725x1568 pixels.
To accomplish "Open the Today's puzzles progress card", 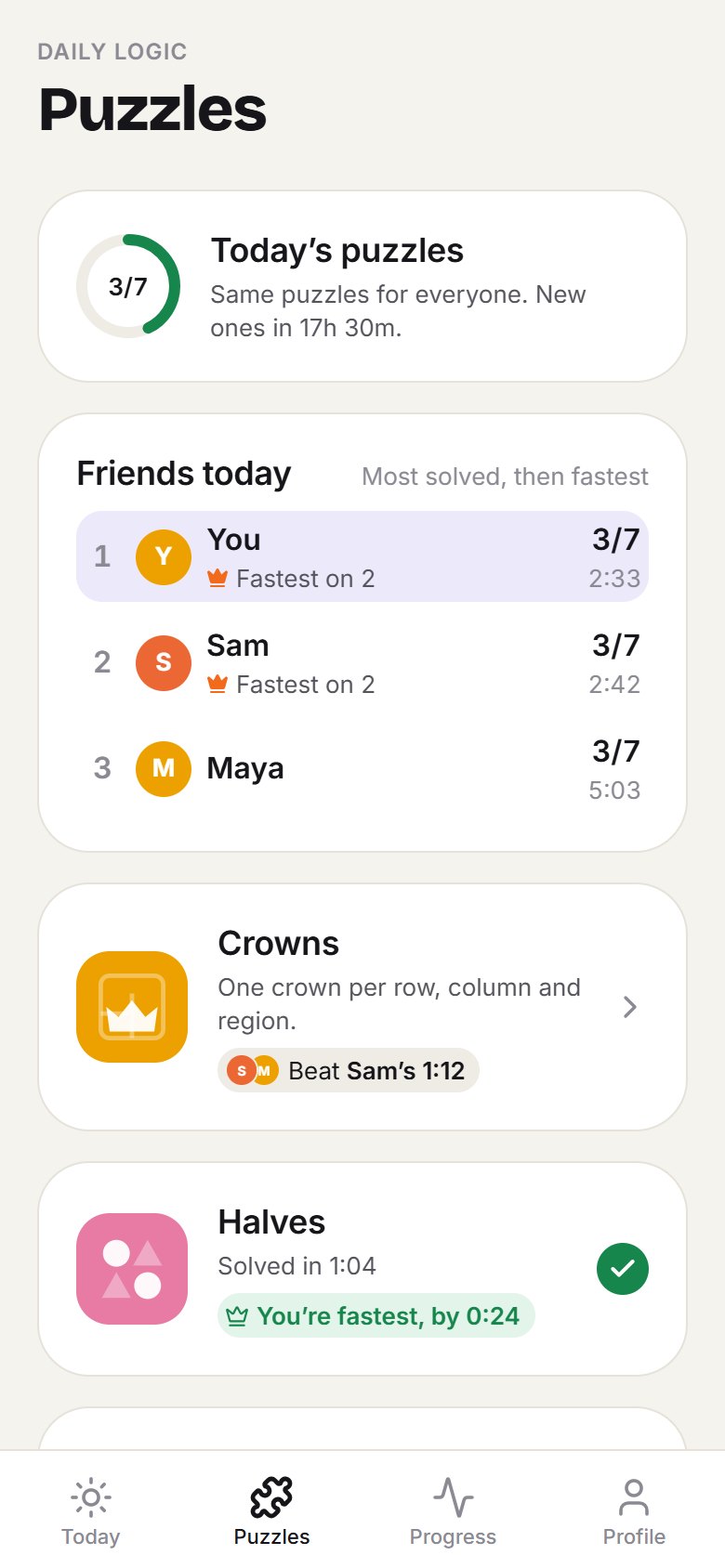I will point(362,286).
